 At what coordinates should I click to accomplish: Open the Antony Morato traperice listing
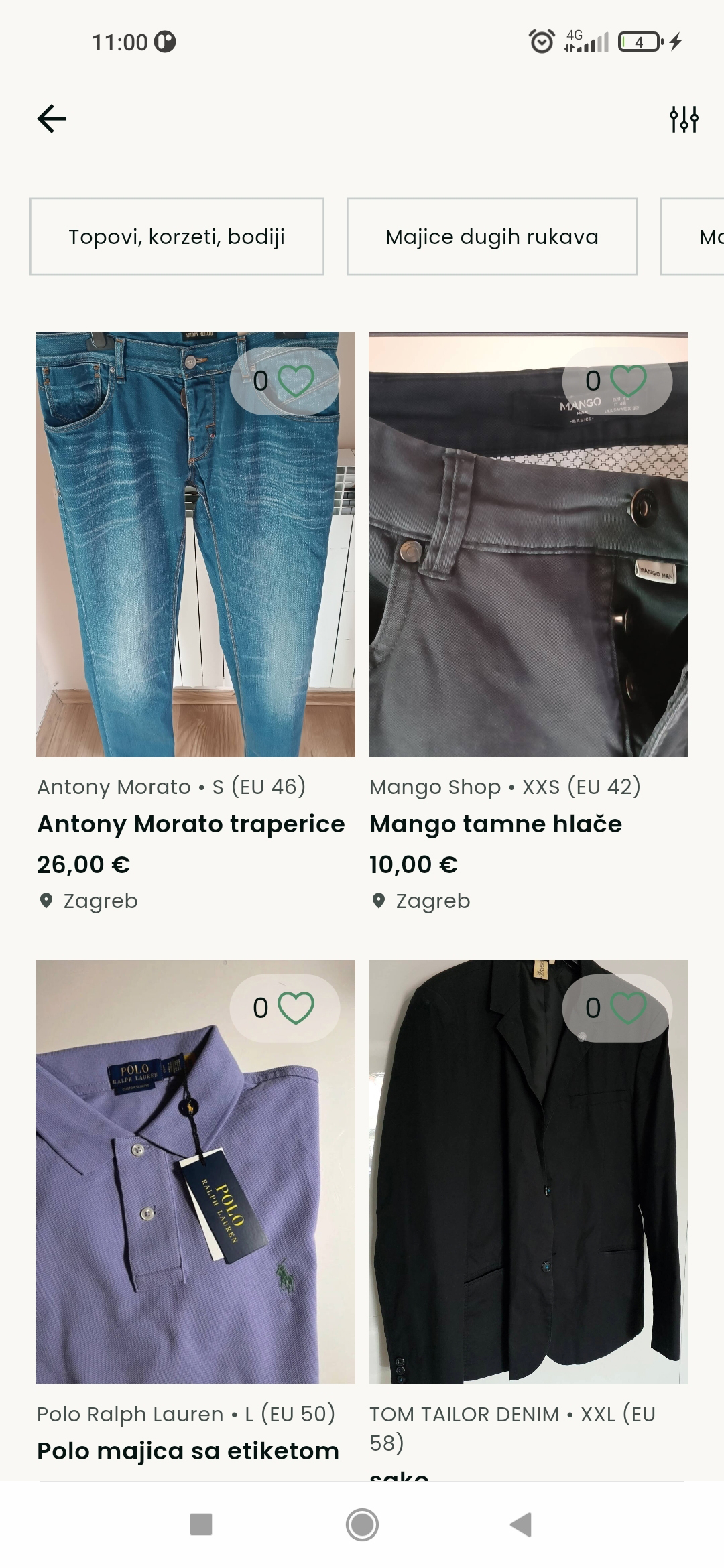pyautogui.click(x=195, y=544)
